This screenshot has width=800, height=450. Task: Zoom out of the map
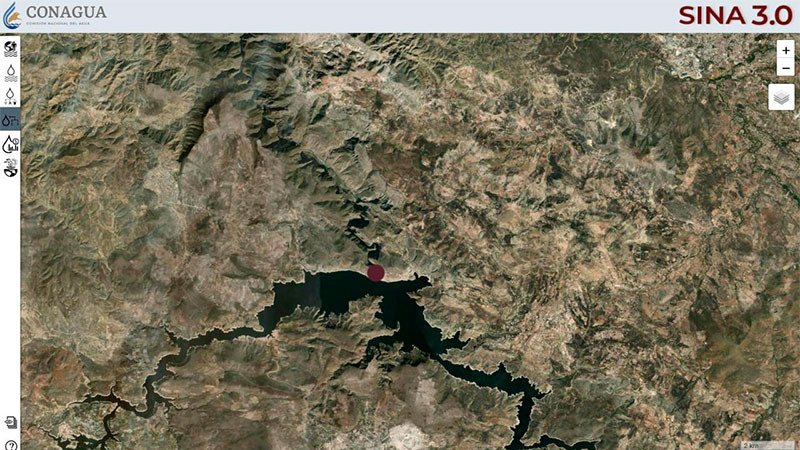[785, 68]
